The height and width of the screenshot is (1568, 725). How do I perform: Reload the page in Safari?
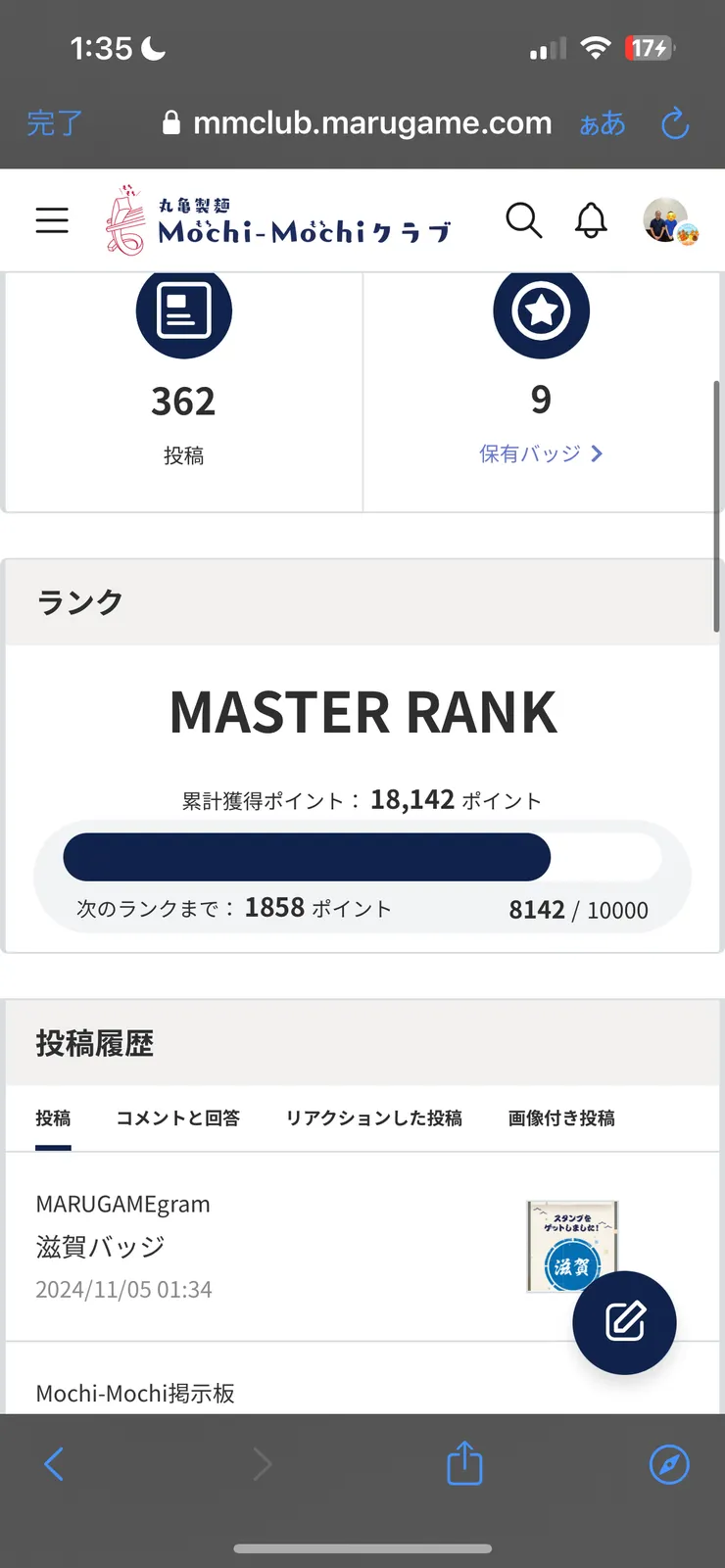pyautogui.click(x=674, y=123)
